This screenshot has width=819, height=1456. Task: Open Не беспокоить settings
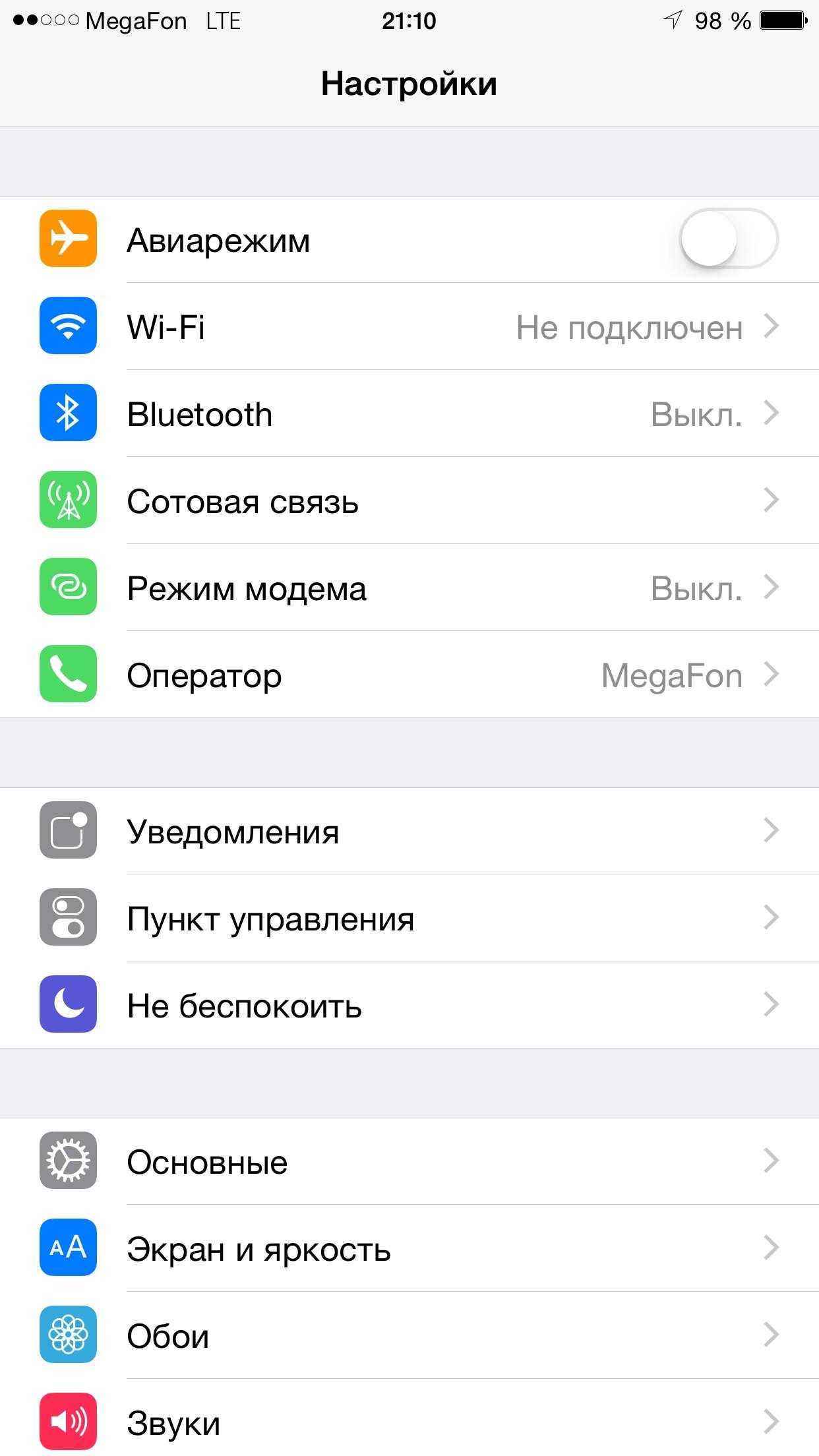click(409, 1004)
